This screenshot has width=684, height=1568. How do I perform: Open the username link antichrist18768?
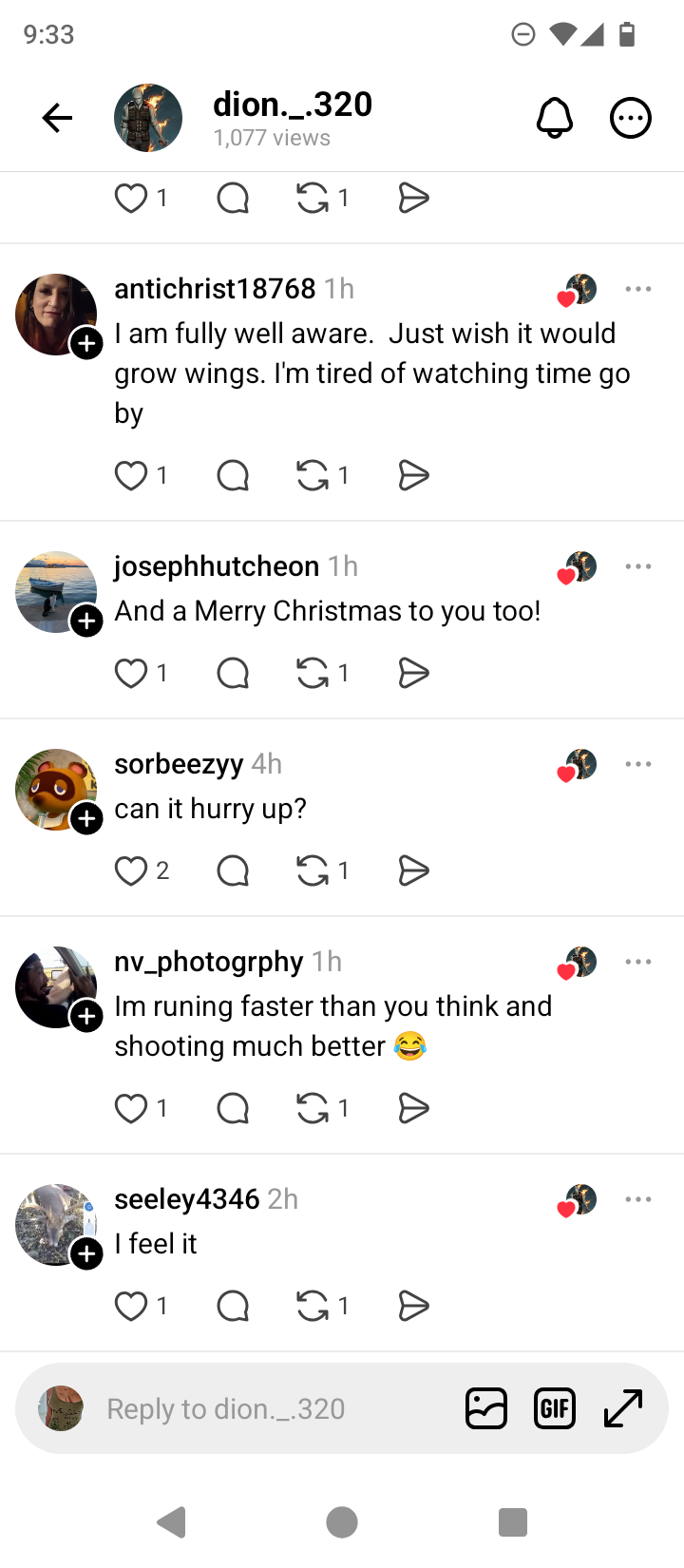pyautogui.click(x=215, y=289)
